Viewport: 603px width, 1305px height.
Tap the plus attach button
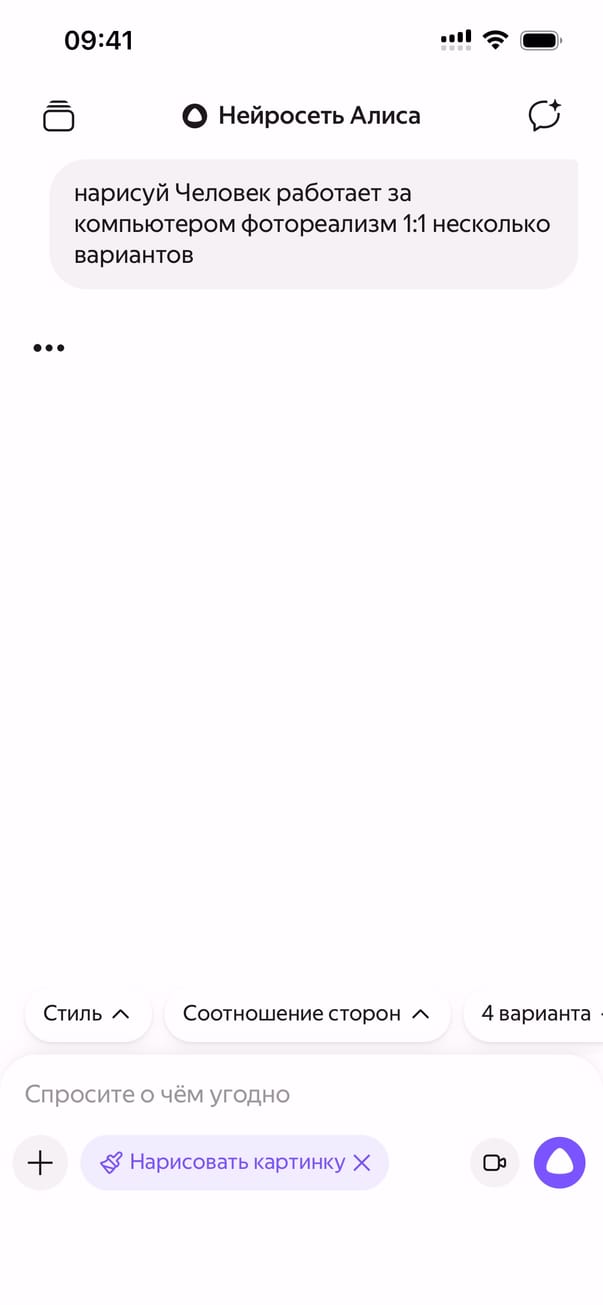[40, 1163]
